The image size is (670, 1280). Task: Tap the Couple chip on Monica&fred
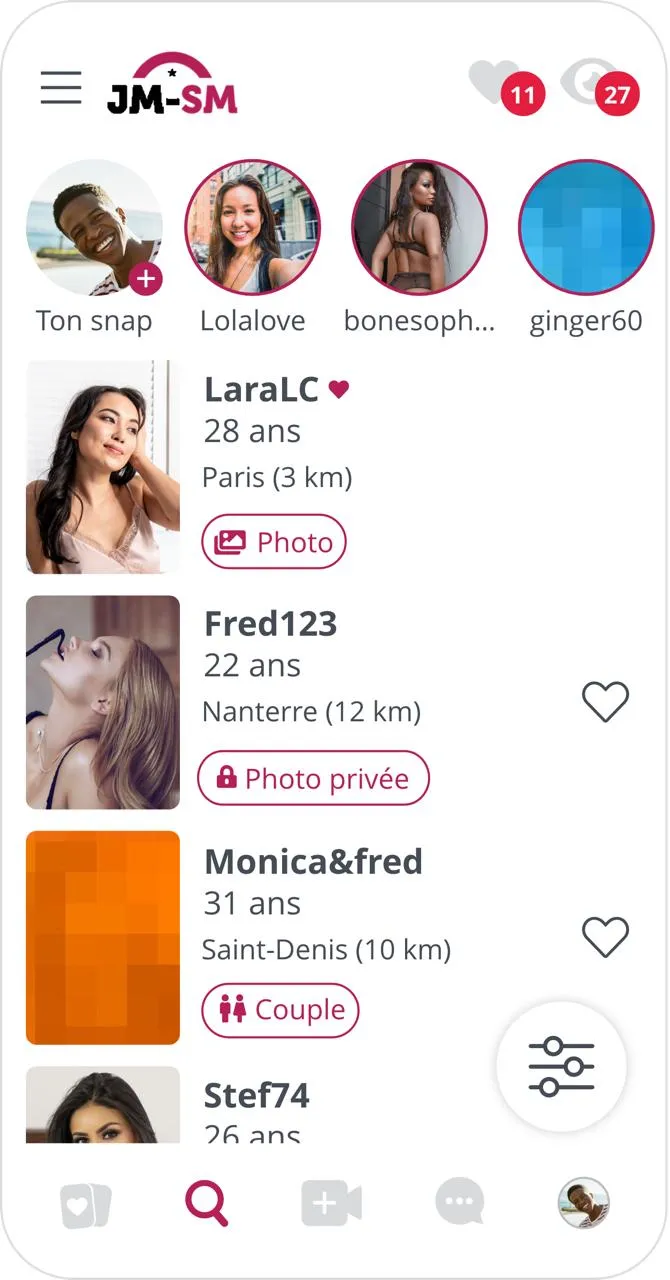280,1010
